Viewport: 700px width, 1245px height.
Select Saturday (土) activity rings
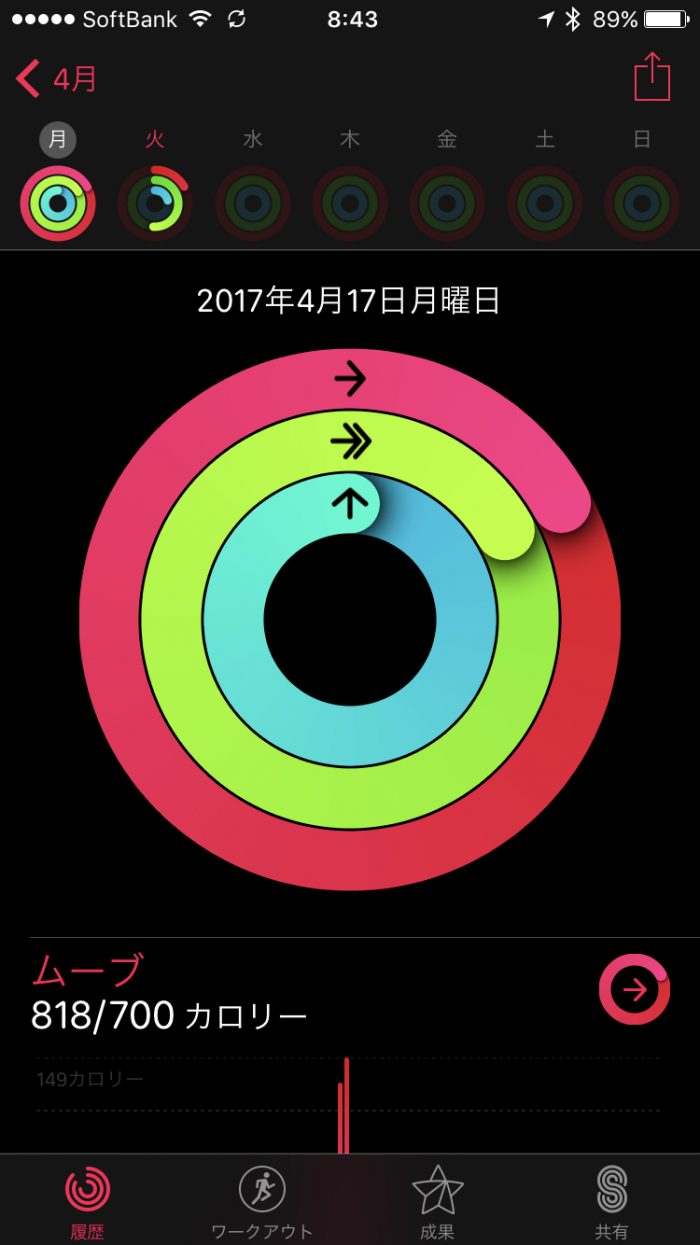pyautogui.click(x=545, y=203)
